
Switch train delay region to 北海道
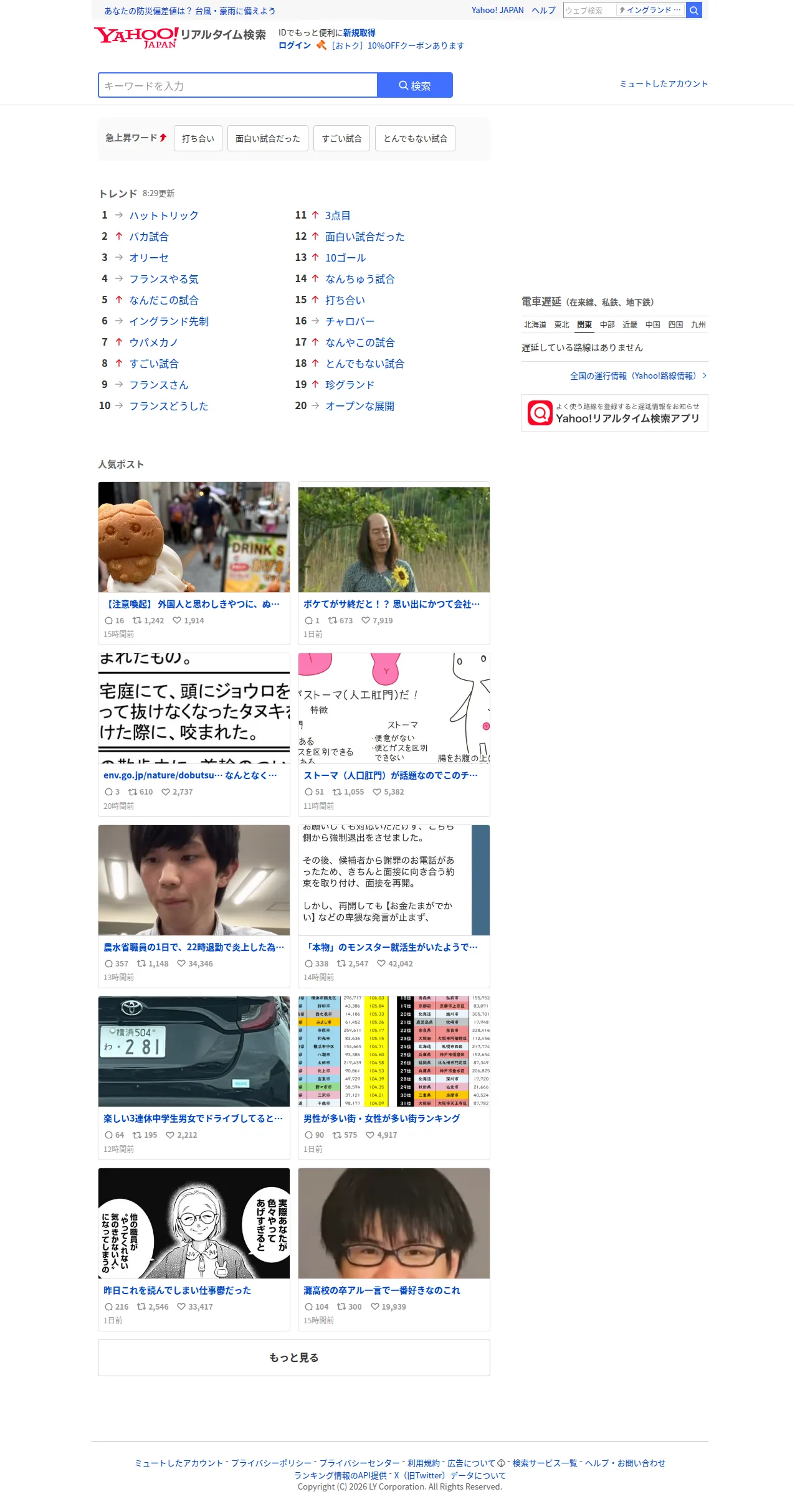coord(535,324)
